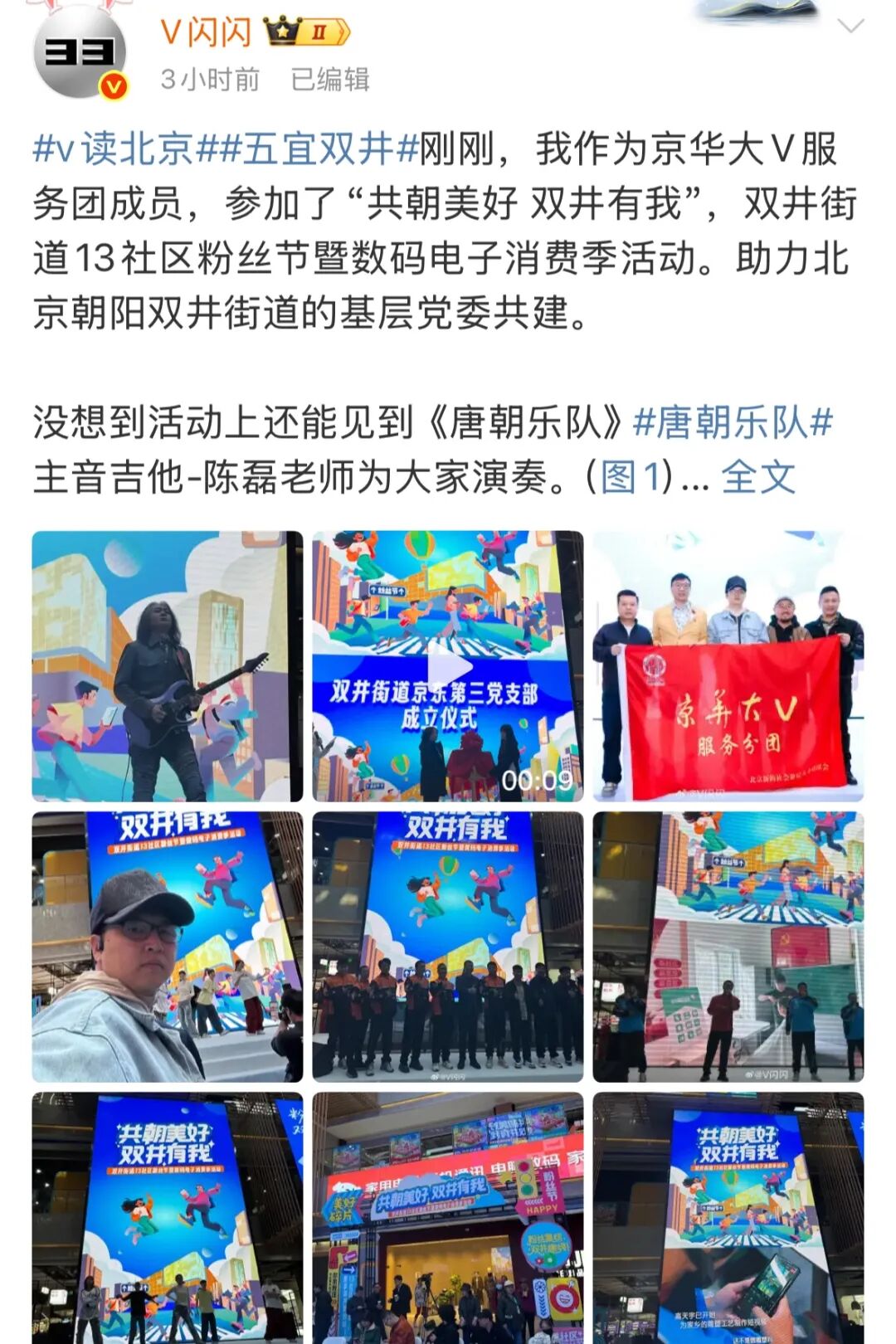Play the 00:09 video clip
896x1344 pixels.
pyautogui.click(x=448, y=666)
